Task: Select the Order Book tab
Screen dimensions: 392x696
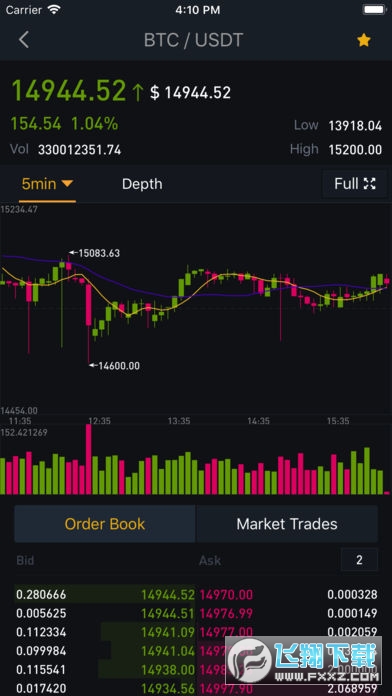Action: point(105,524)
